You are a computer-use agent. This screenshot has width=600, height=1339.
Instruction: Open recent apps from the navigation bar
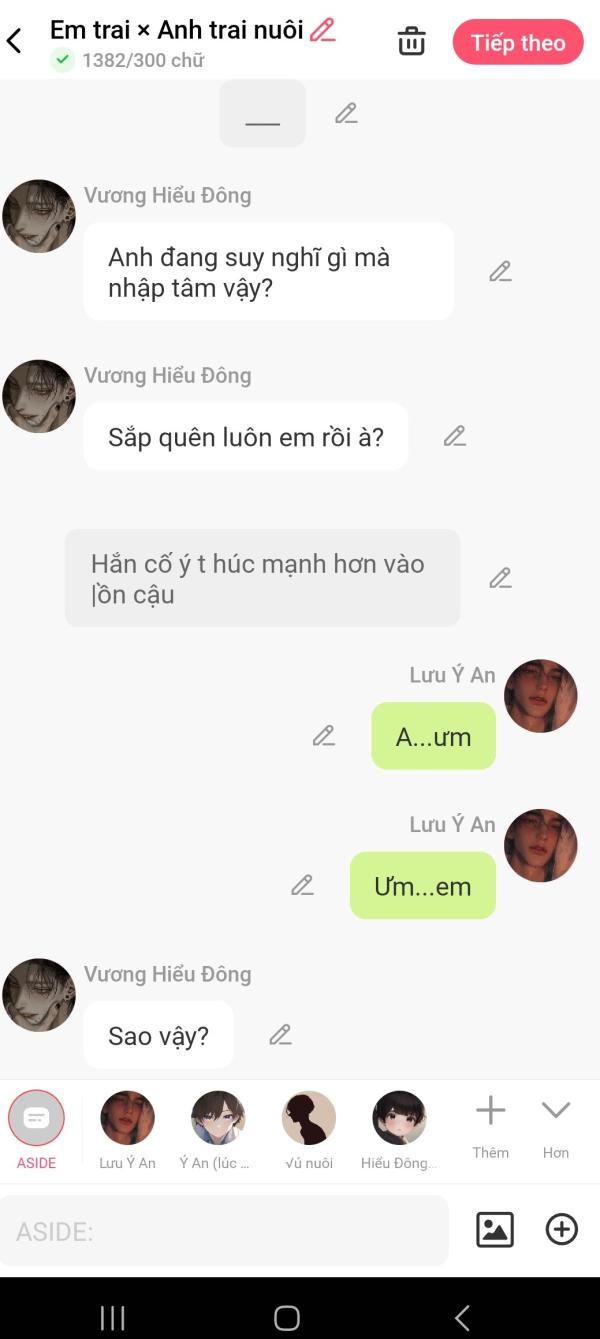point(113,1318)
